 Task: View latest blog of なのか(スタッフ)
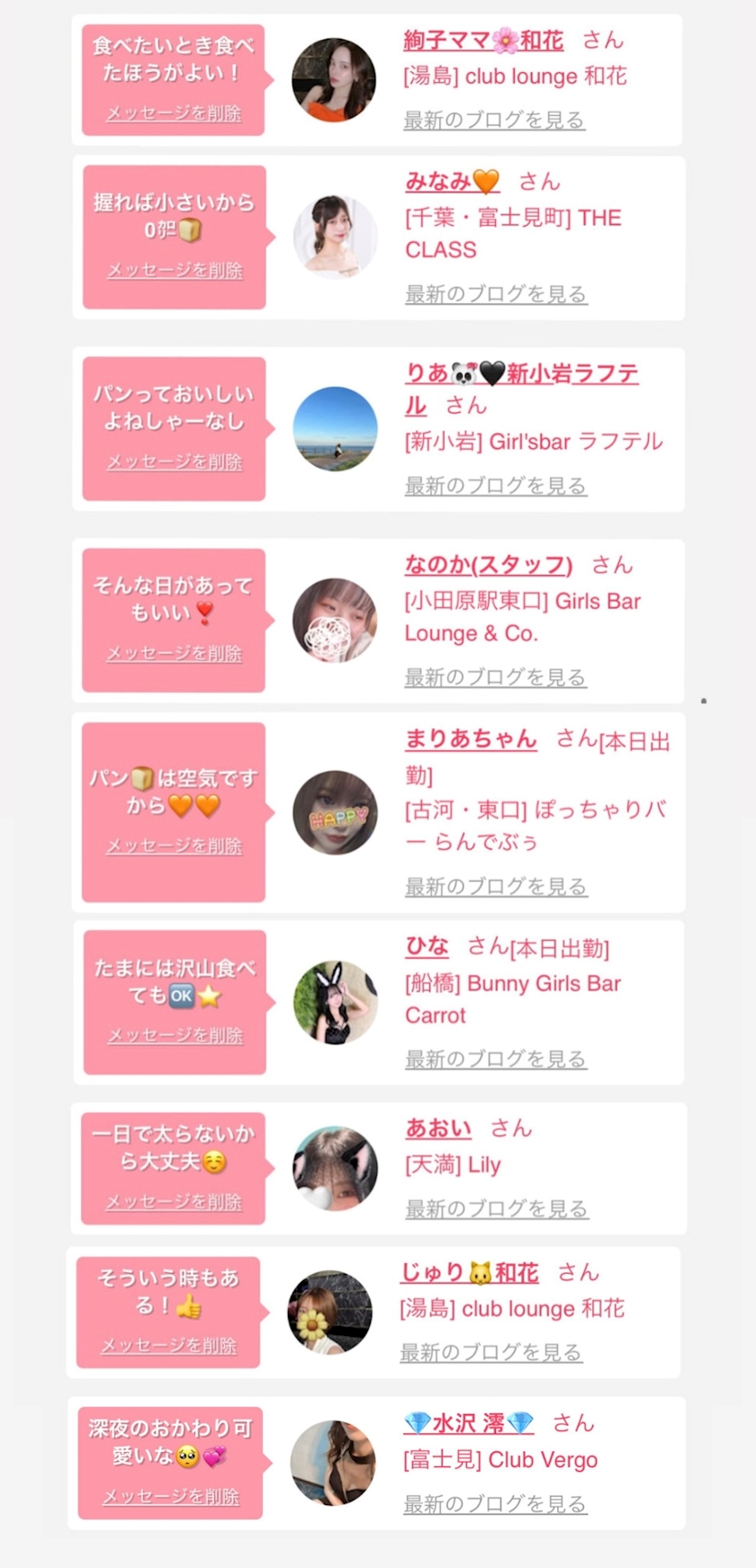(496, 677)
